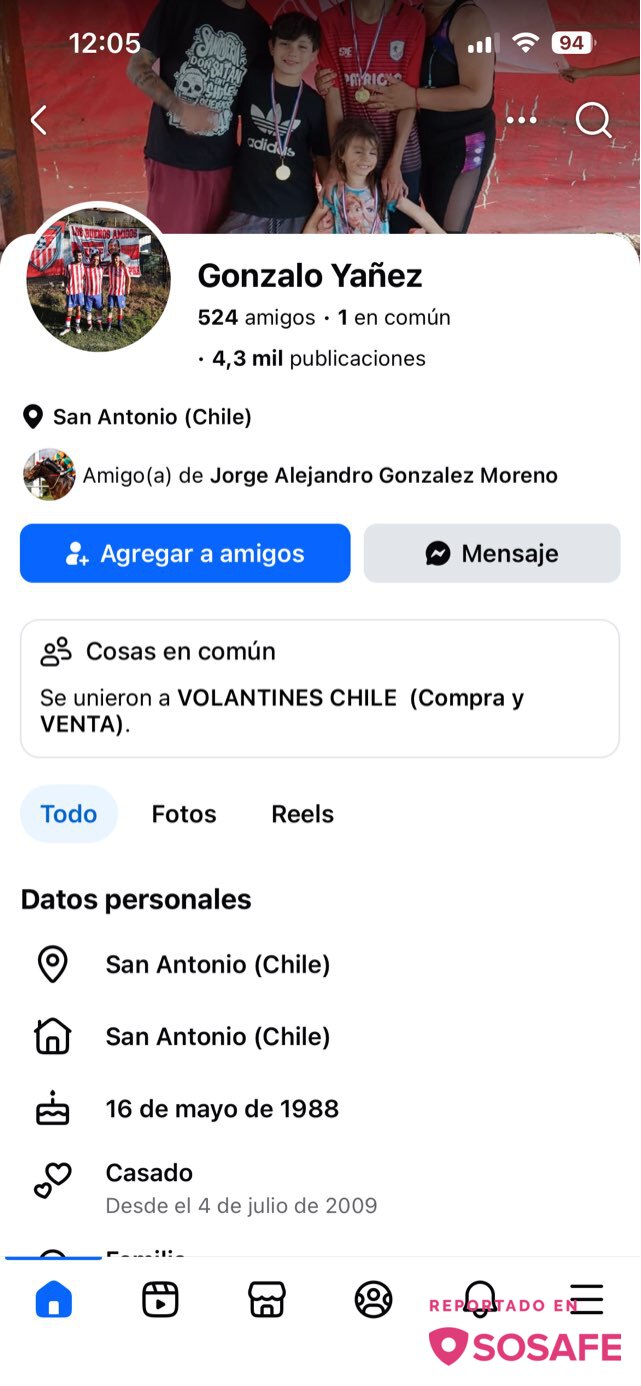Viewport: 641px width, 1386px height.
Task: Send a message with the Mensaje button
Action: click(492, 553)
